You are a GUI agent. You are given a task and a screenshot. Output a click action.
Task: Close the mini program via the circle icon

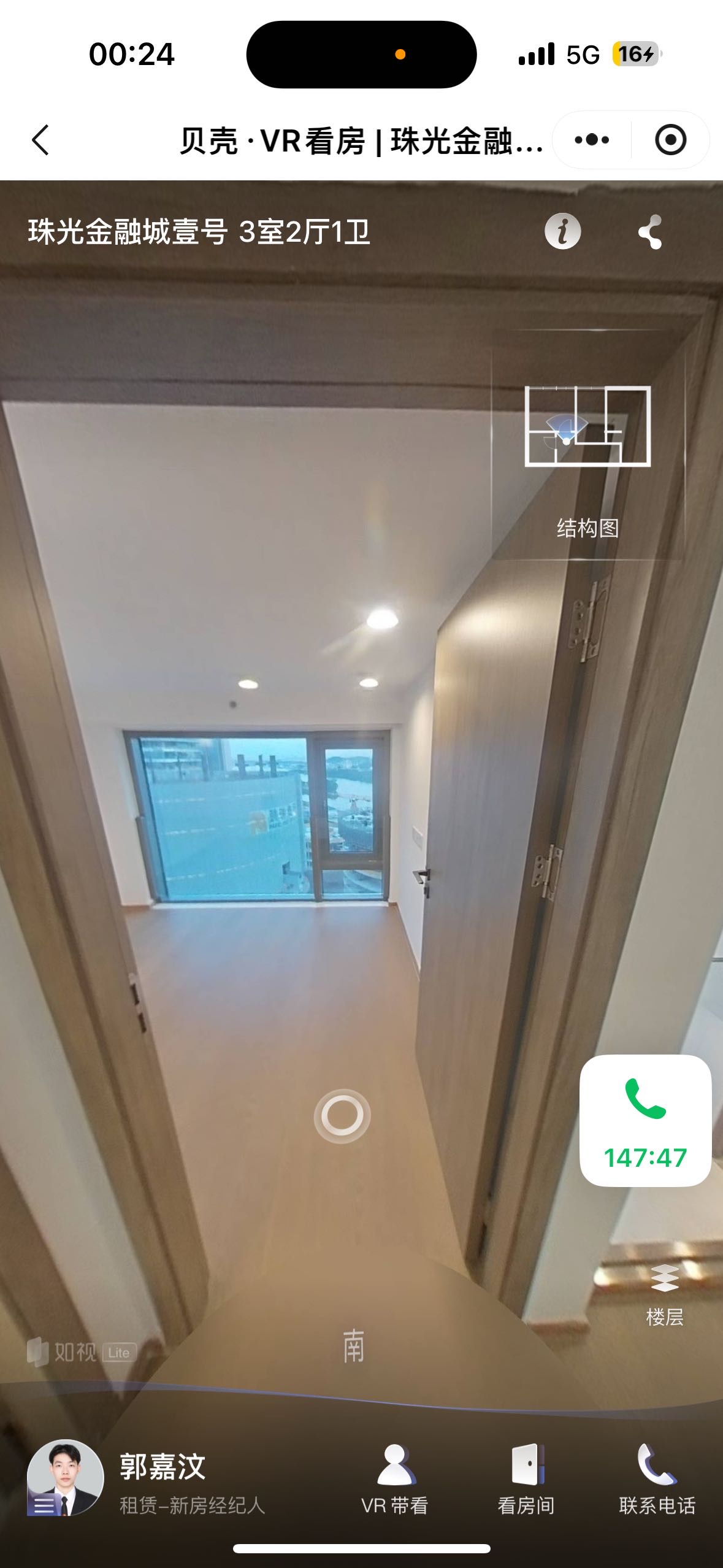tap(670, 140)
